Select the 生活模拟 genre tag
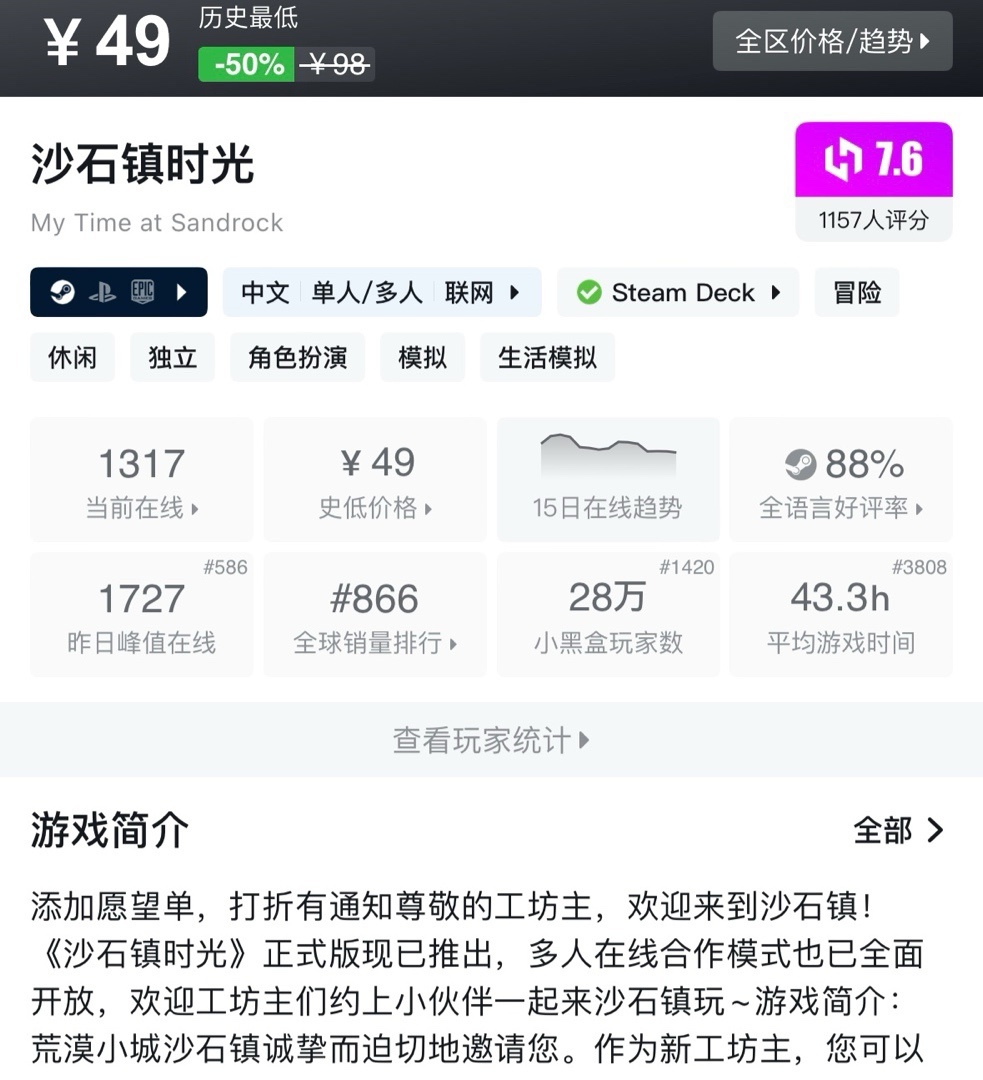This screenshot has width=983, height=1080. (x=547, y=357)
